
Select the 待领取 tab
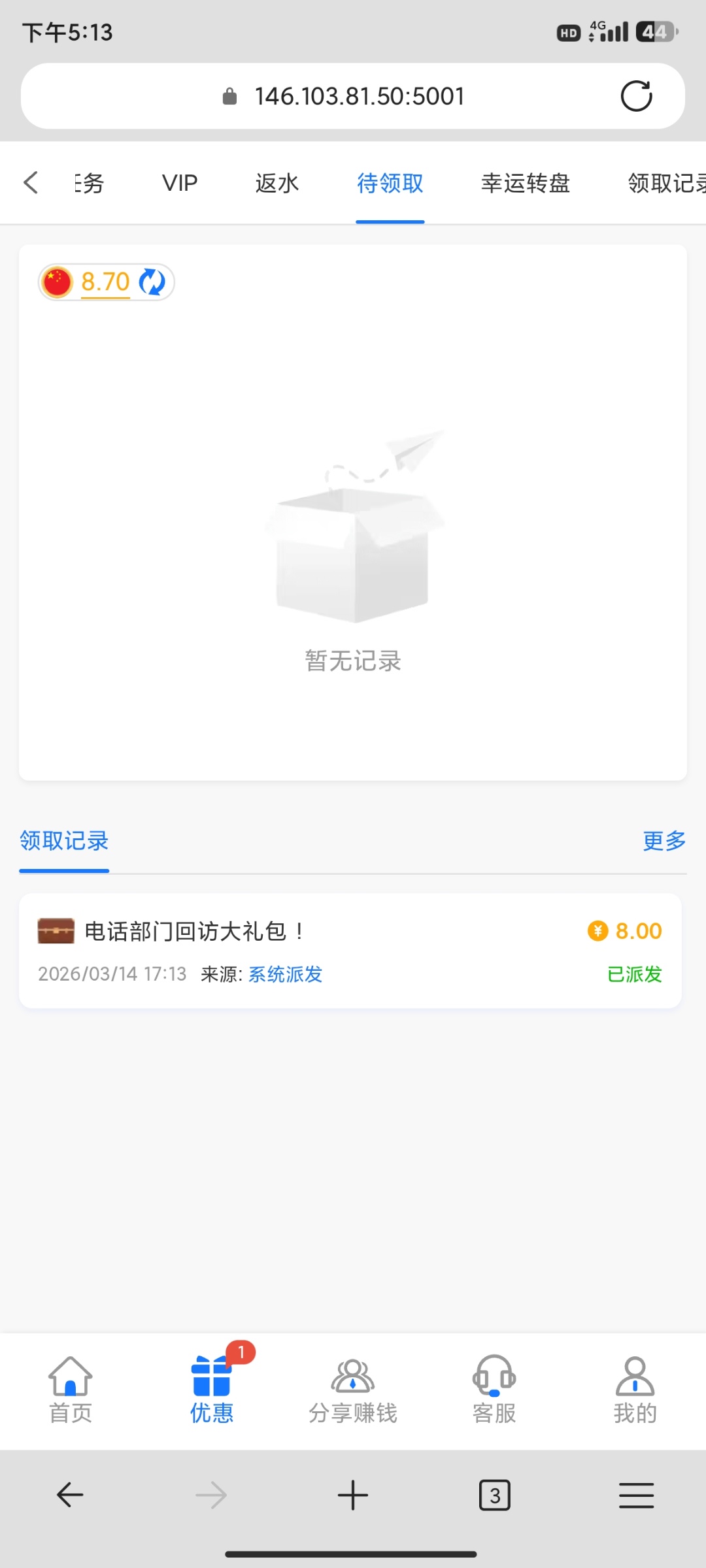click(390, 183)
